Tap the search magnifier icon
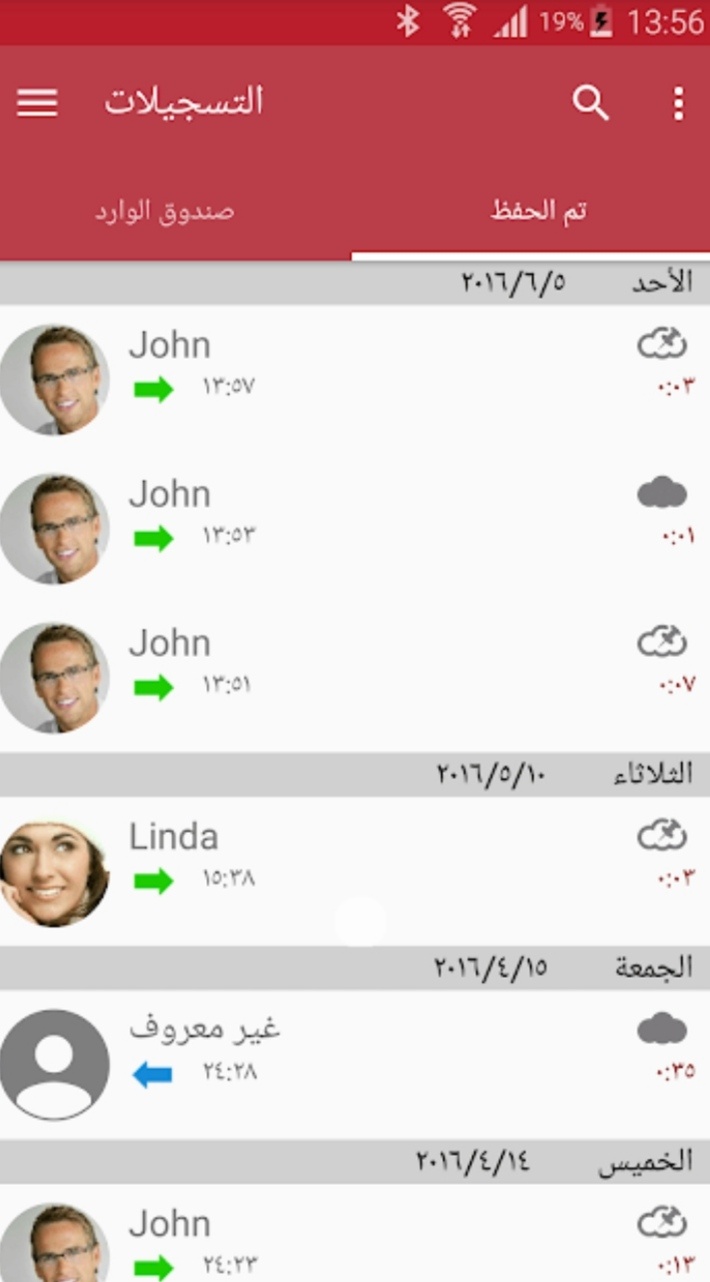 (590, 102)
